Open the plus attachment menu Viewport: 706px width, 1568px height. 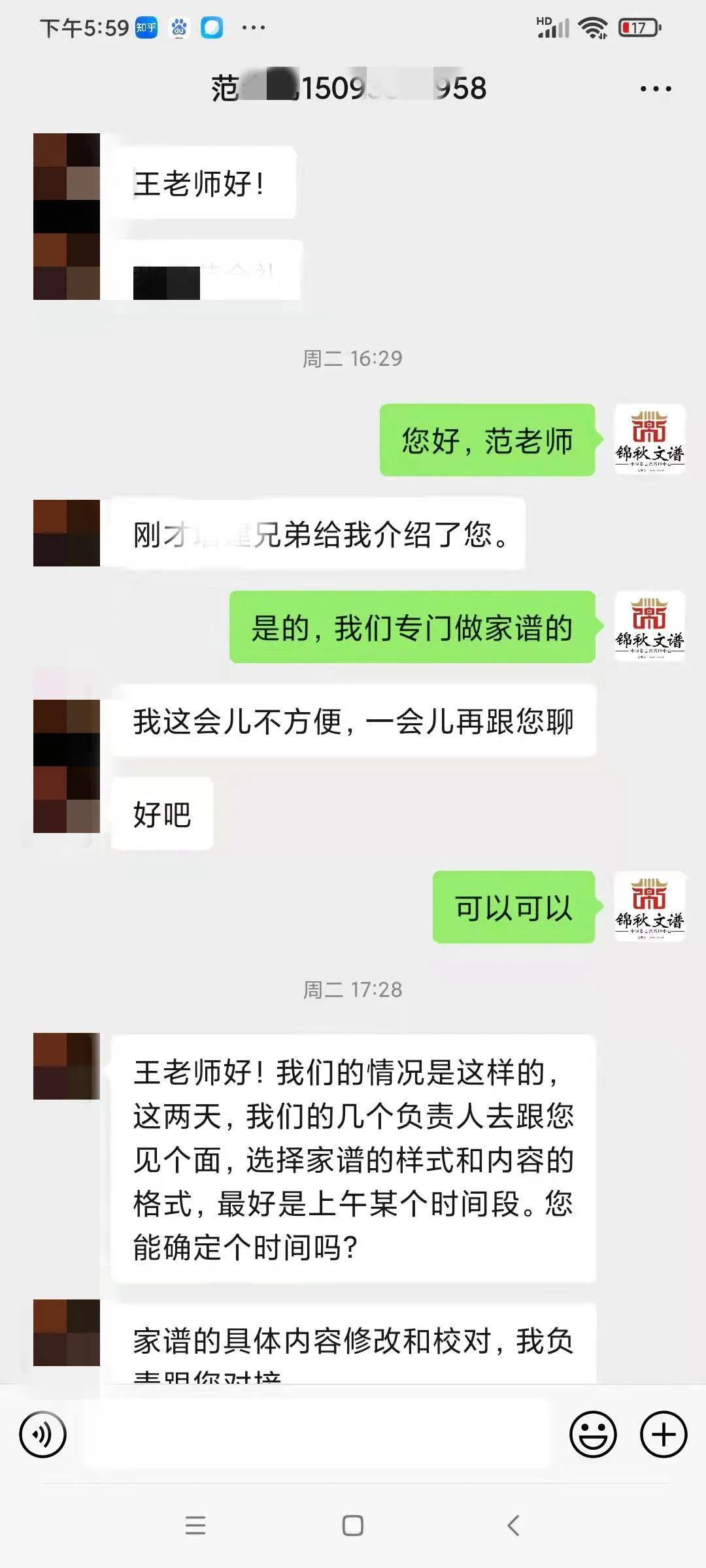pos(664,1434)
